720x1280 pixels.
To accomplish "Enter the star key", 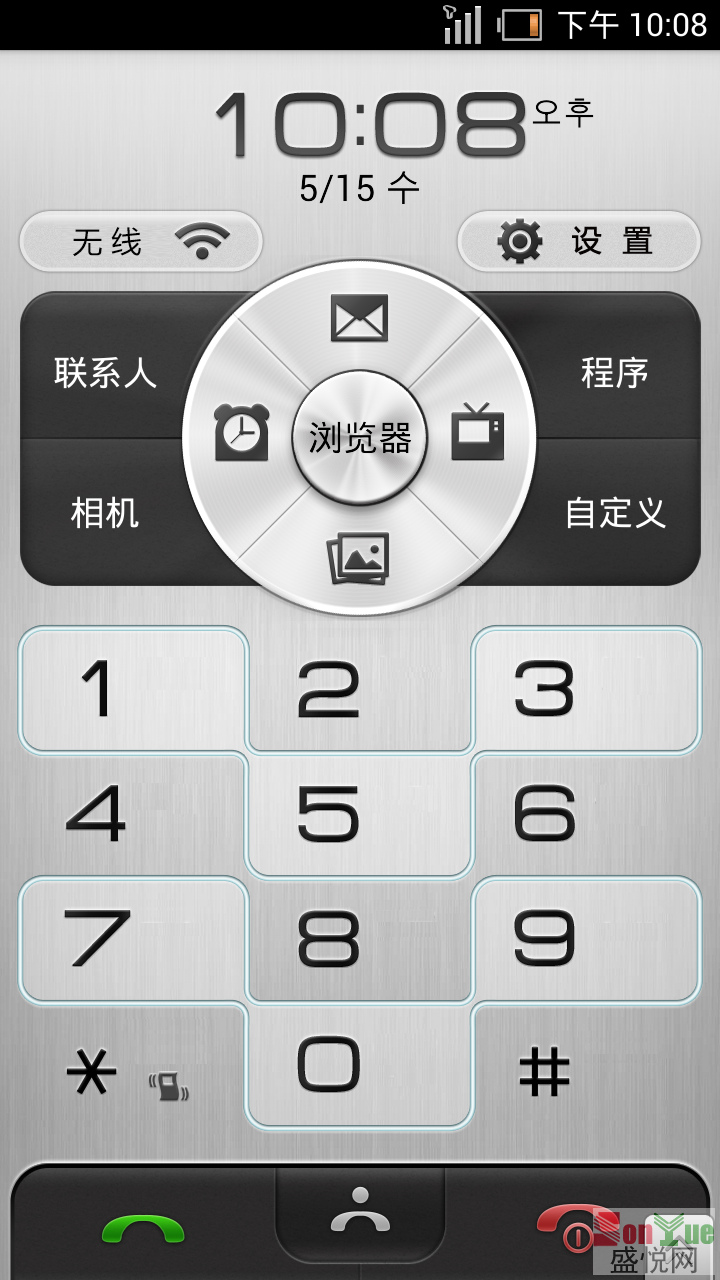I will pos(92,1072).
